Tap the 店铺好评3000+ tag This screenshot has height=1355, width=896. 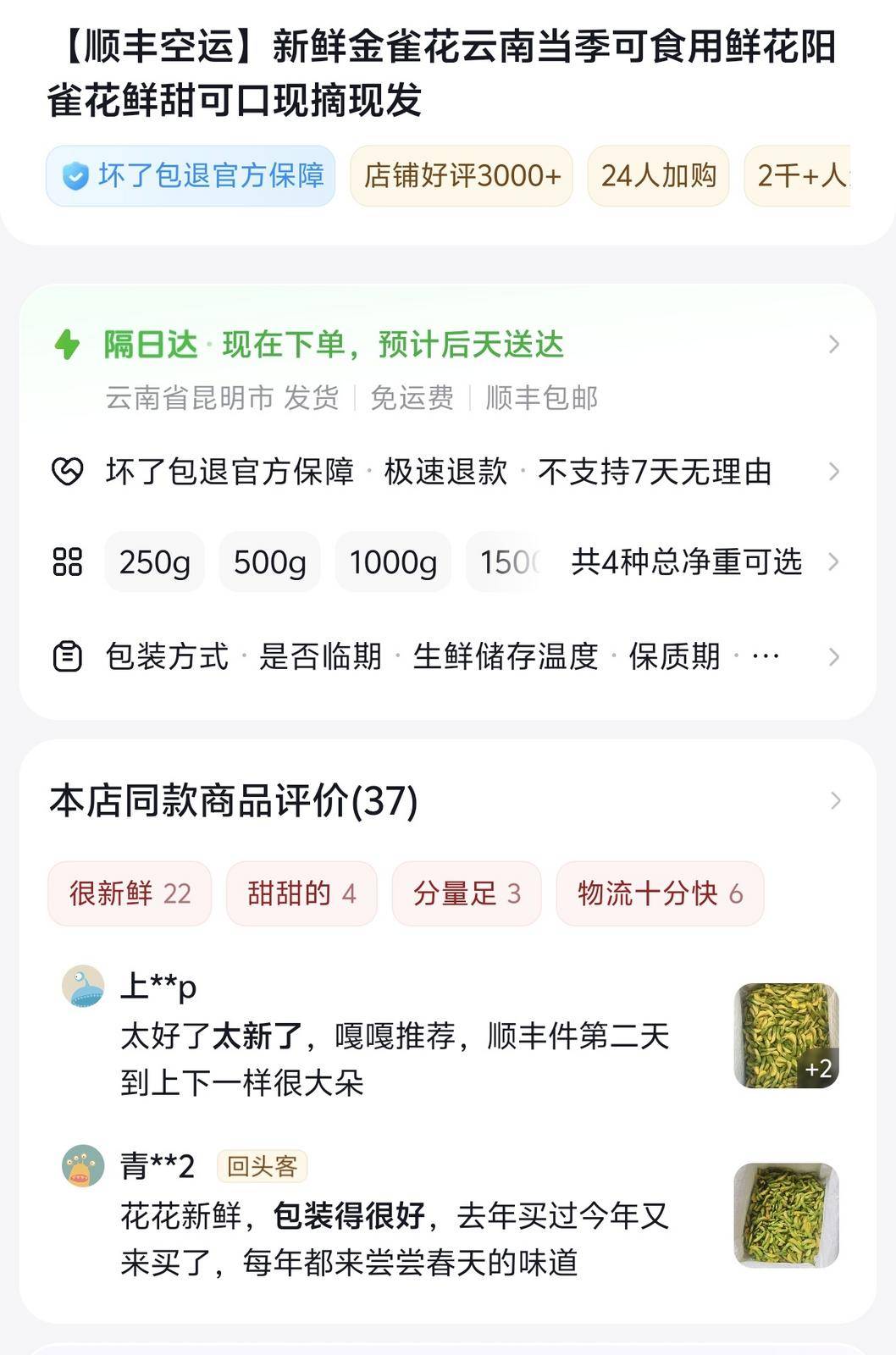coord(462,176)
